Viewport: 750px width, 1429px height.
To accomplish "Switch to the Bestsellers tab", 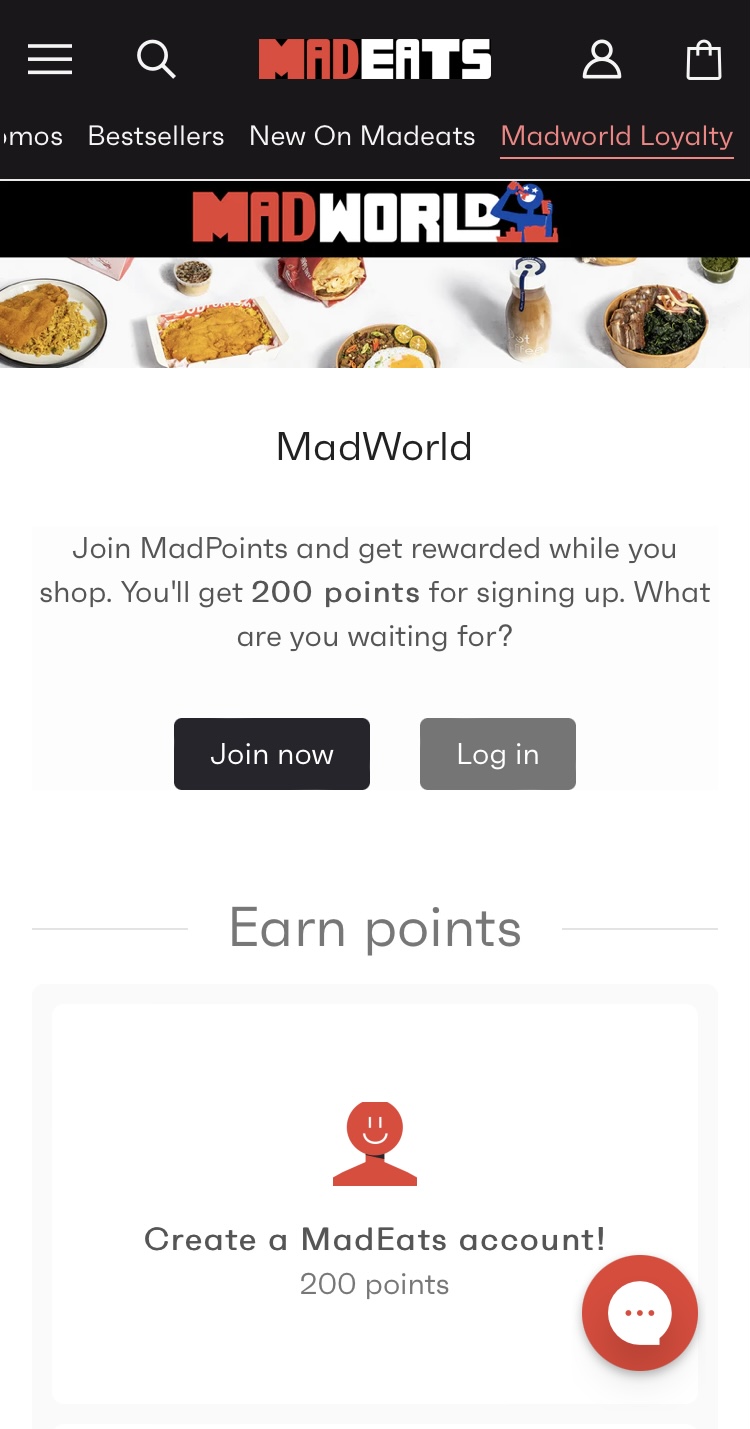I will click(156, 136).
